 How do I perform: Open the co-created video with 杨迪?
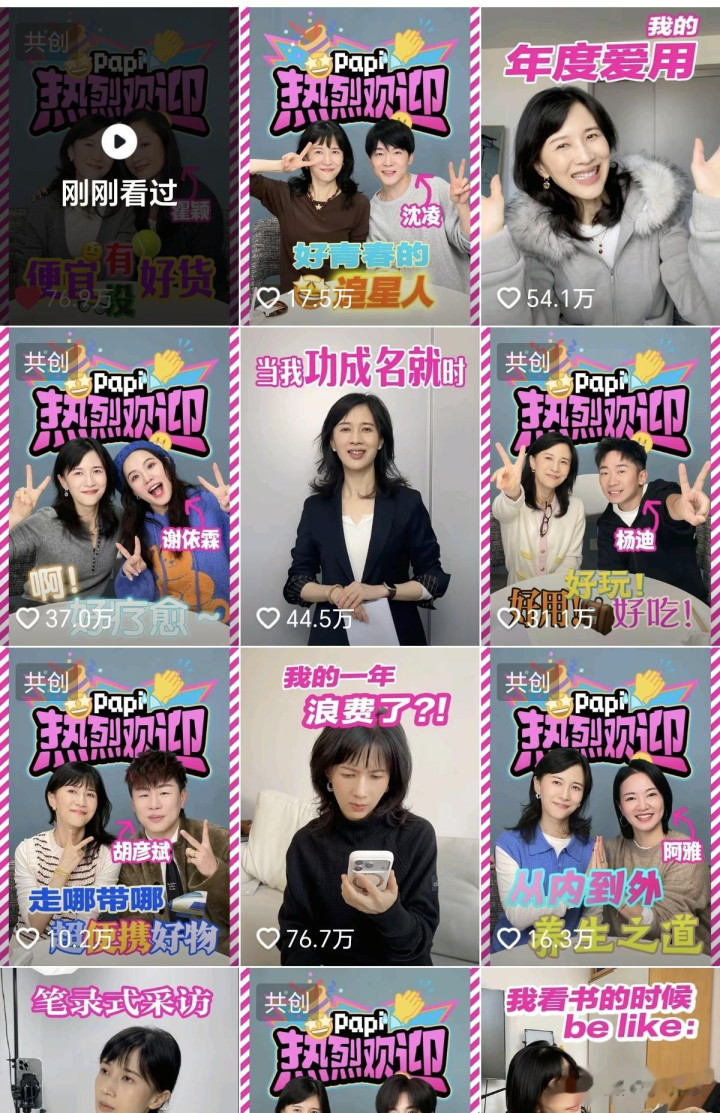coord(600,485)
